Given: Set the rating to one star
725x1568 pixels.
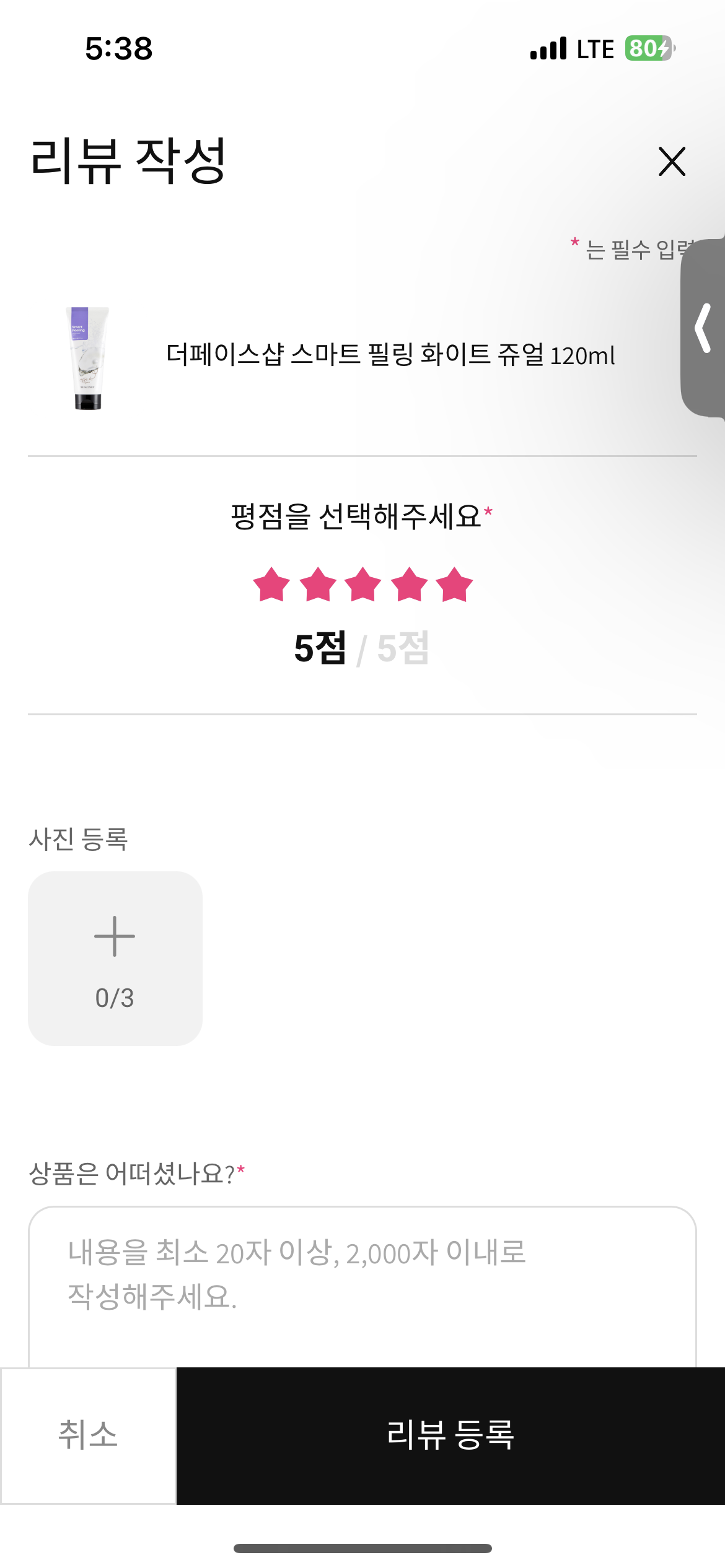Looking at the screenshot, I should point(271,585).
